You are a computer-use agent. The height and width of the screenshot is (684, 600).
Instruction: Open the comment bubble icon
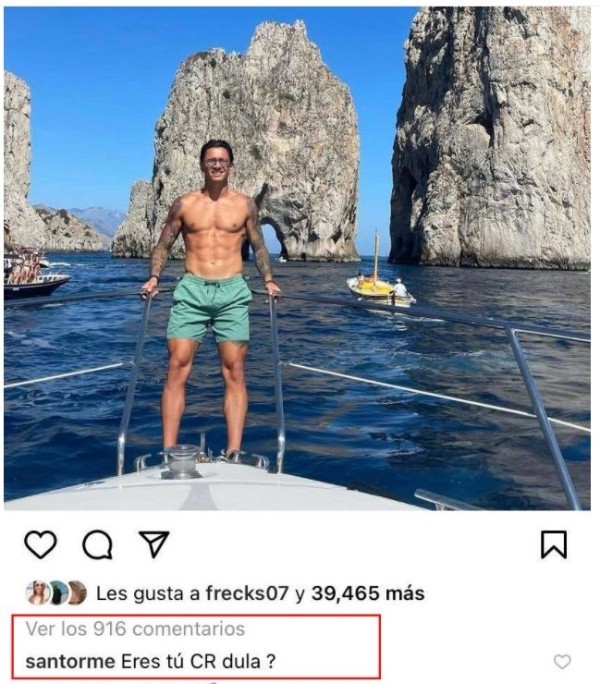pyautogui.click(x=97, y=544)
